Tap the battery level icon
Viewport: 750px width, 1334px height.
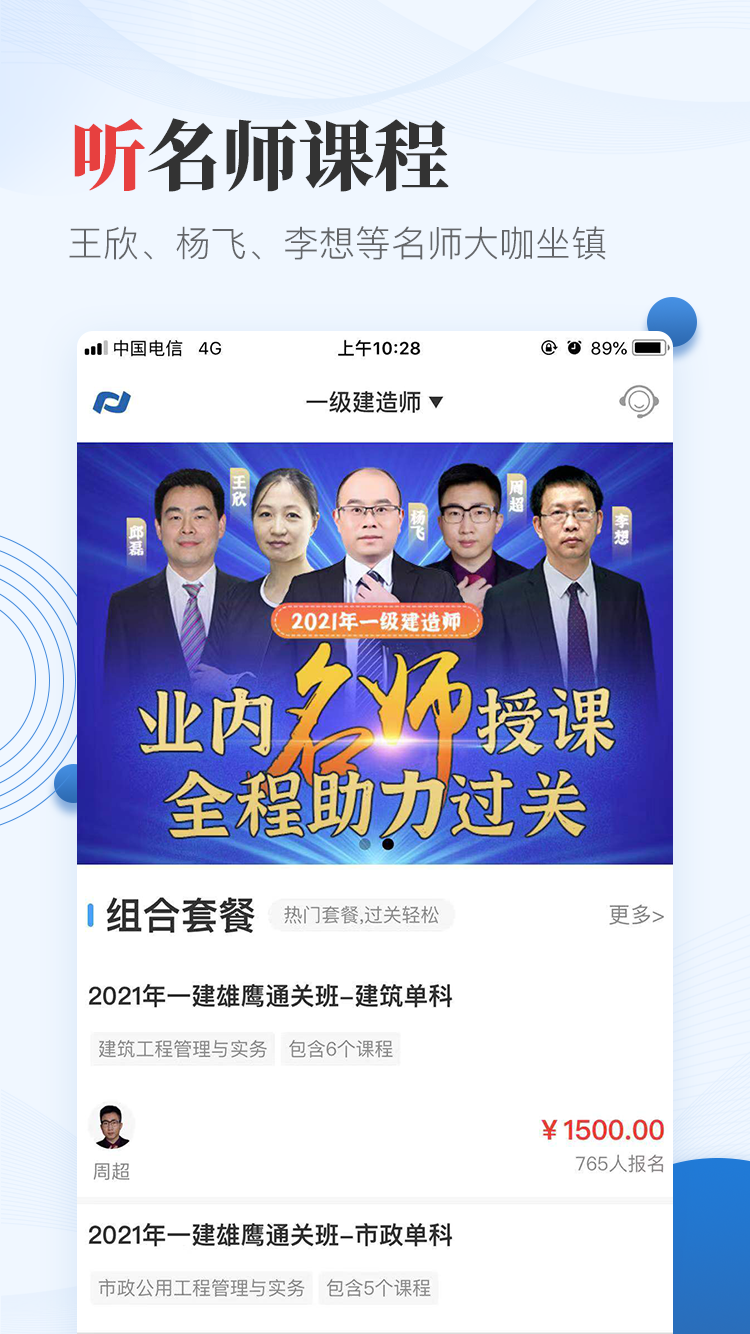[649, 347]
